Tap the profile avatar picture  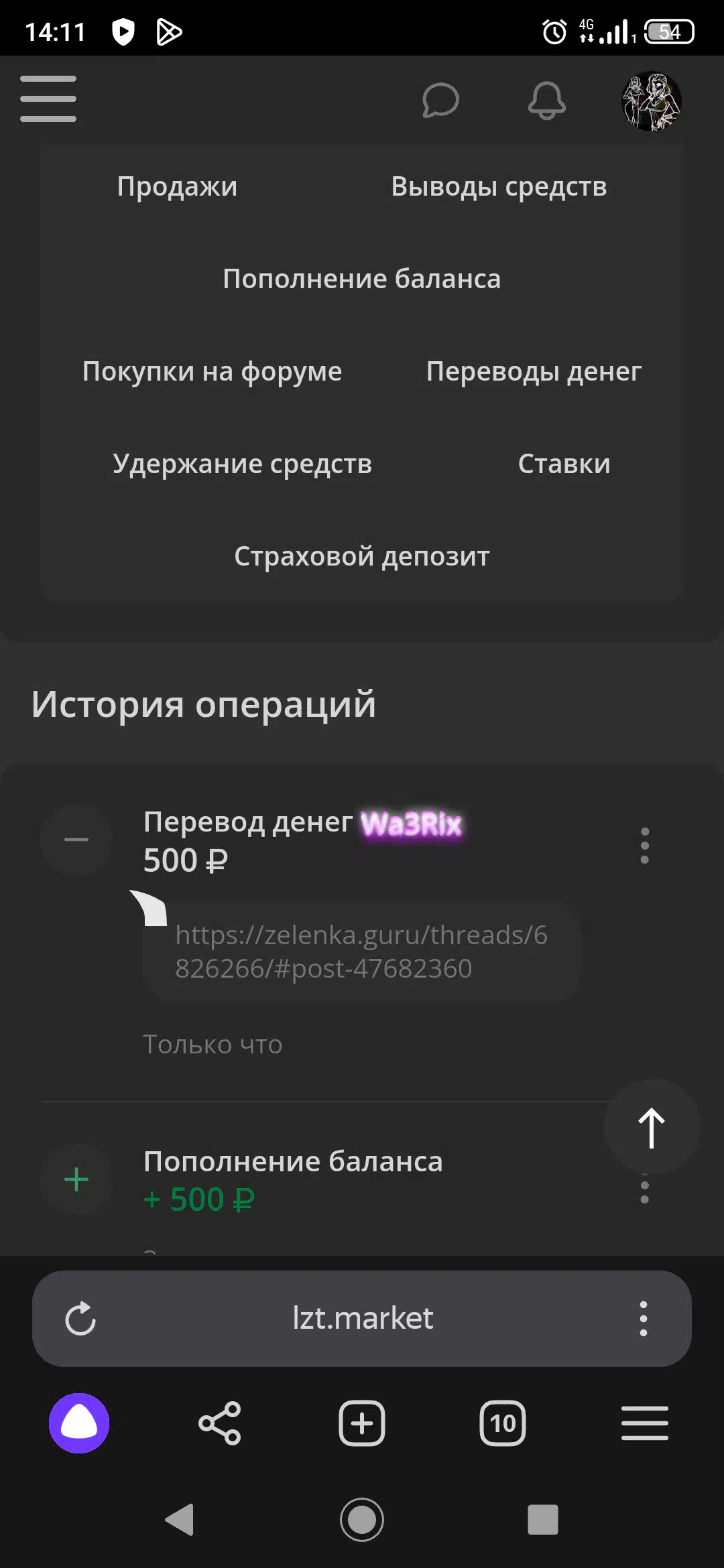[652, 101]
